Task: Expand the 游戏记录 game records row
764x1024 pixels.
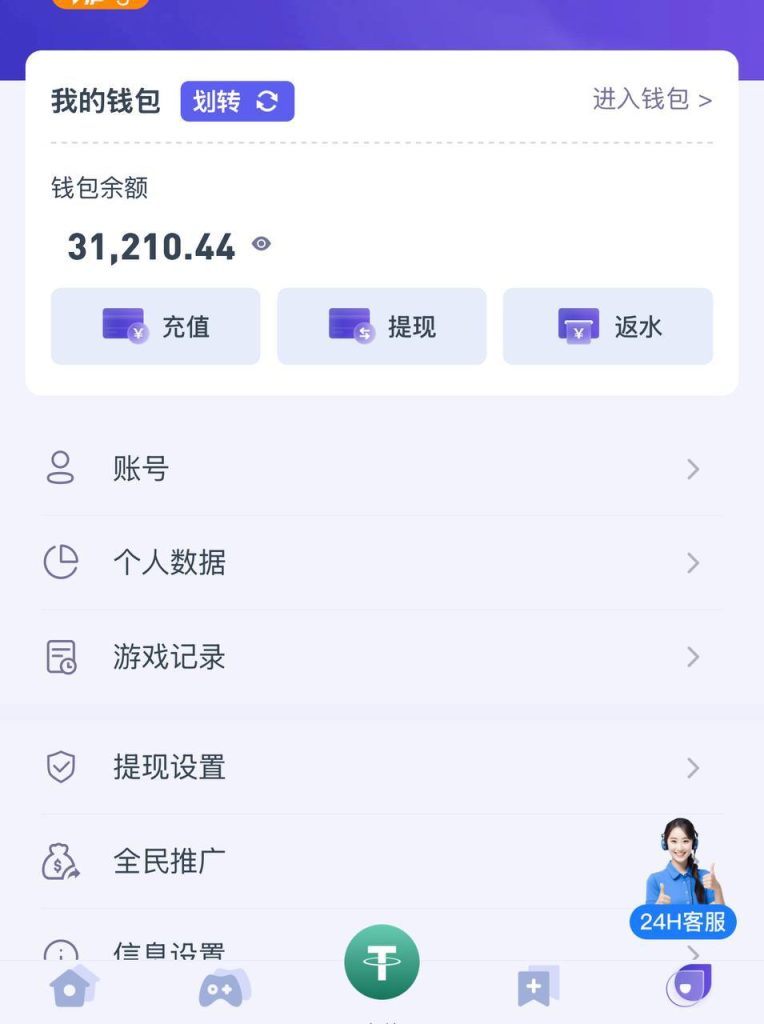Action: [x=381, y=657]
